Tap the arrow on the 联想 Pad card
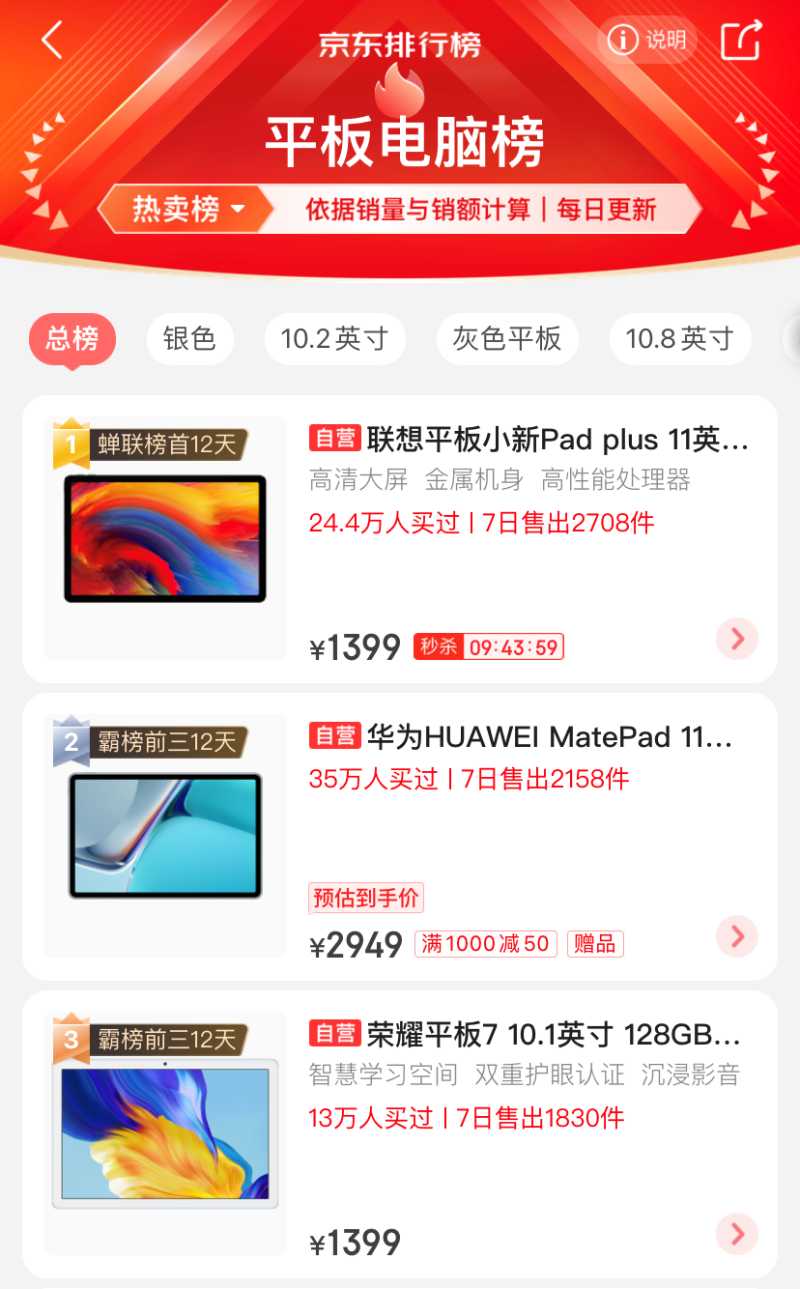 tap(737, 639)
